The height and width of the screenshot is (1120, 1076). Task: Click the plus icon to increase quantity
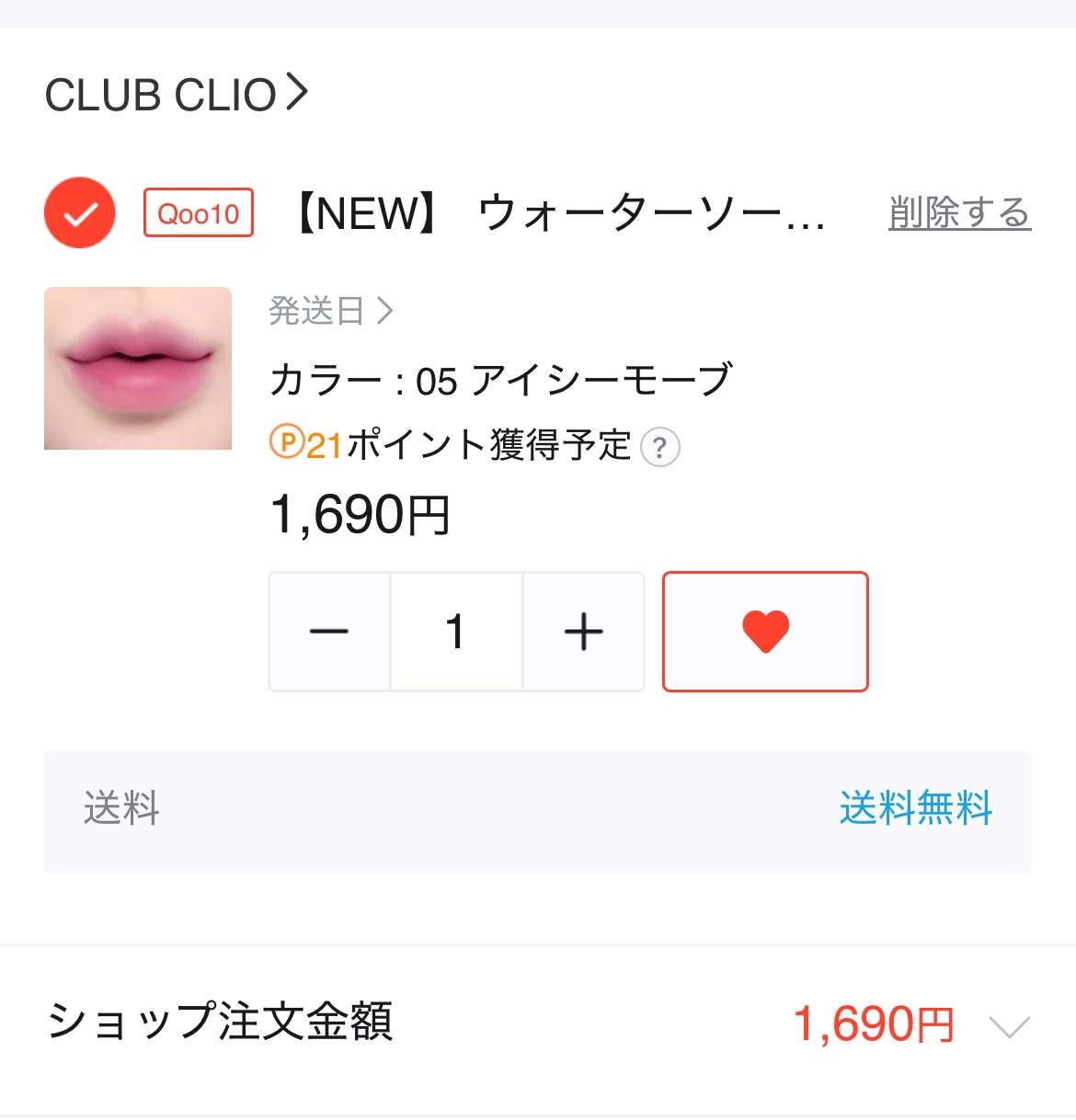tap(583, 631)
